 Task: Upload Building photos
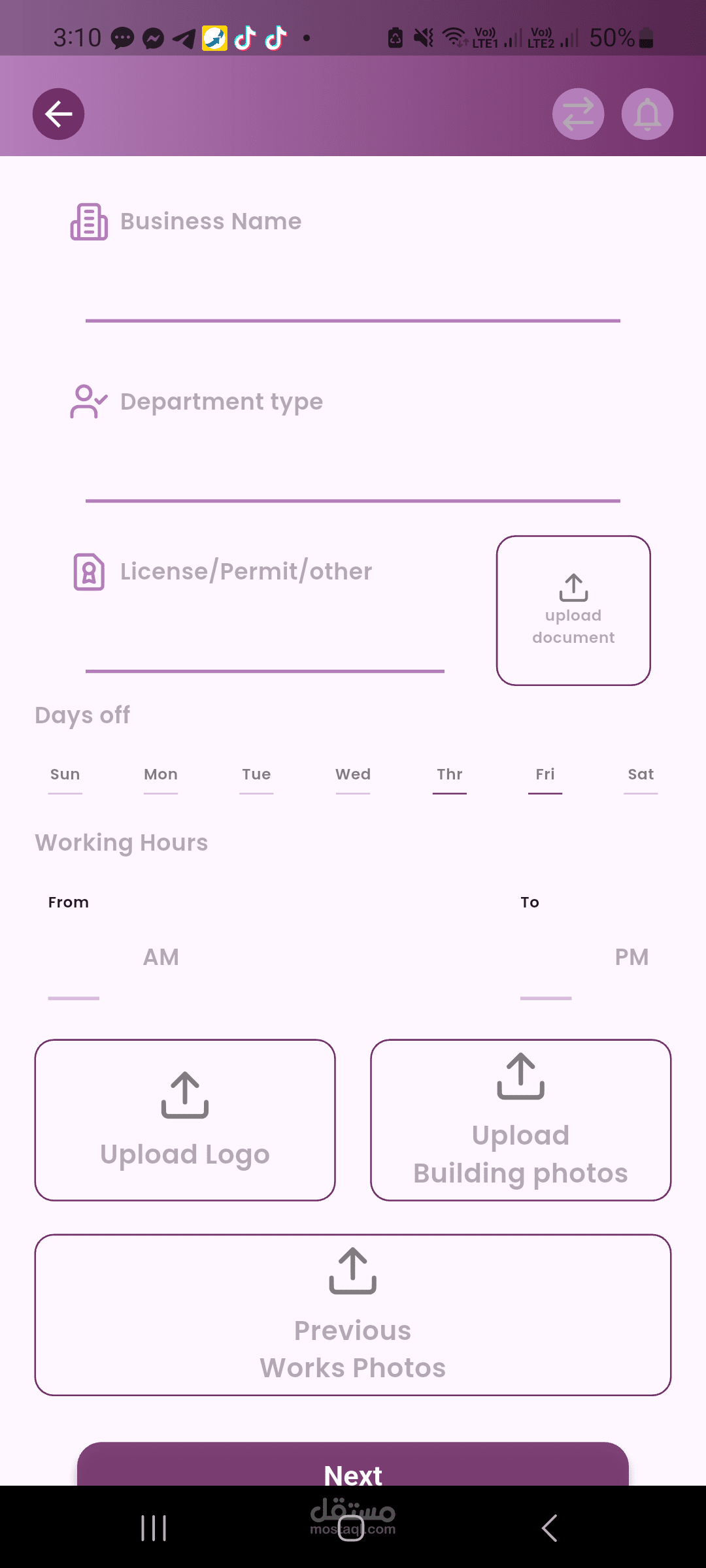[x=520, y=1120]
